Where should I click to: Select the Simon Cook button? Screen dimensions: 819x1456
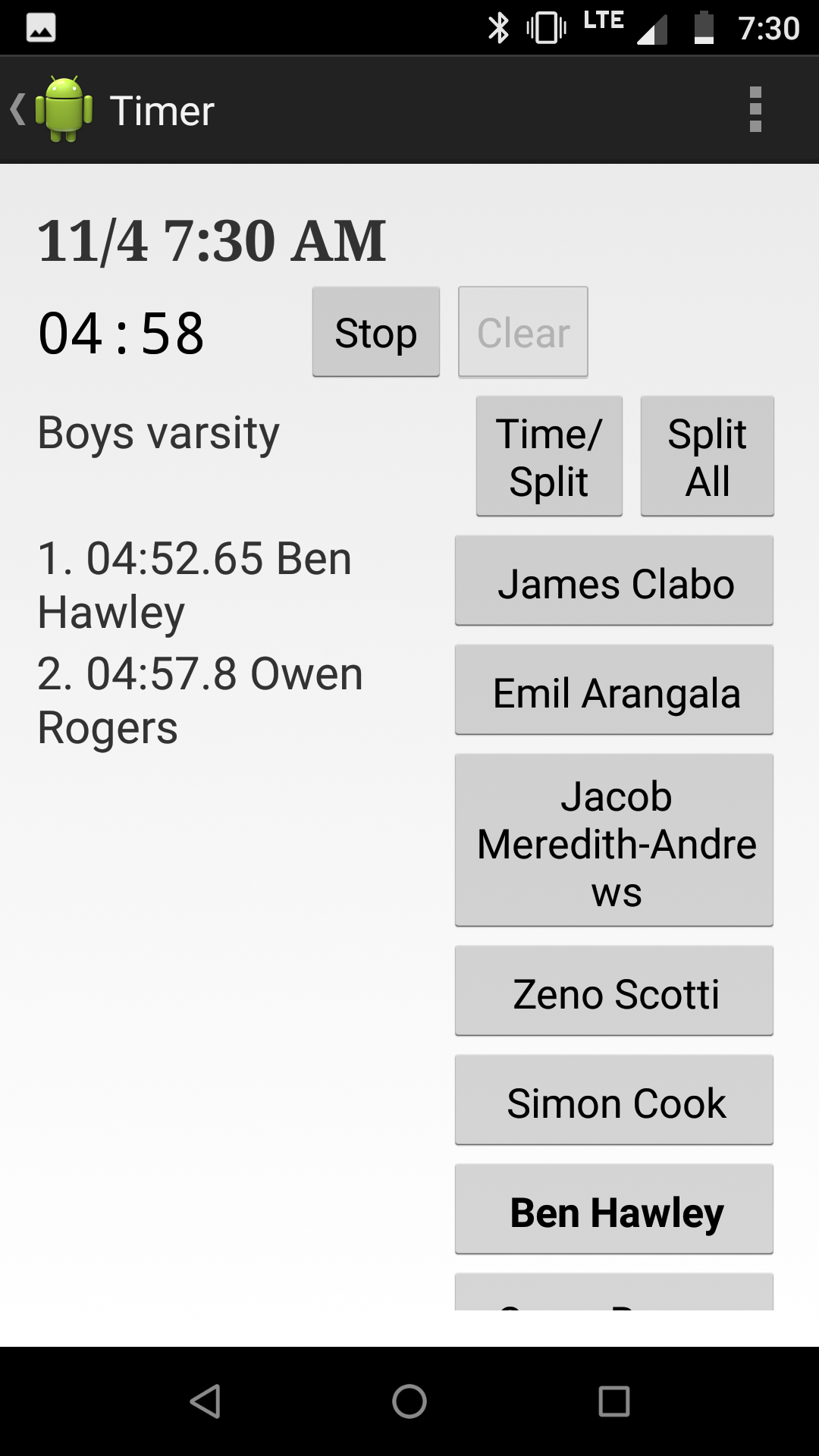(614, 1100)
